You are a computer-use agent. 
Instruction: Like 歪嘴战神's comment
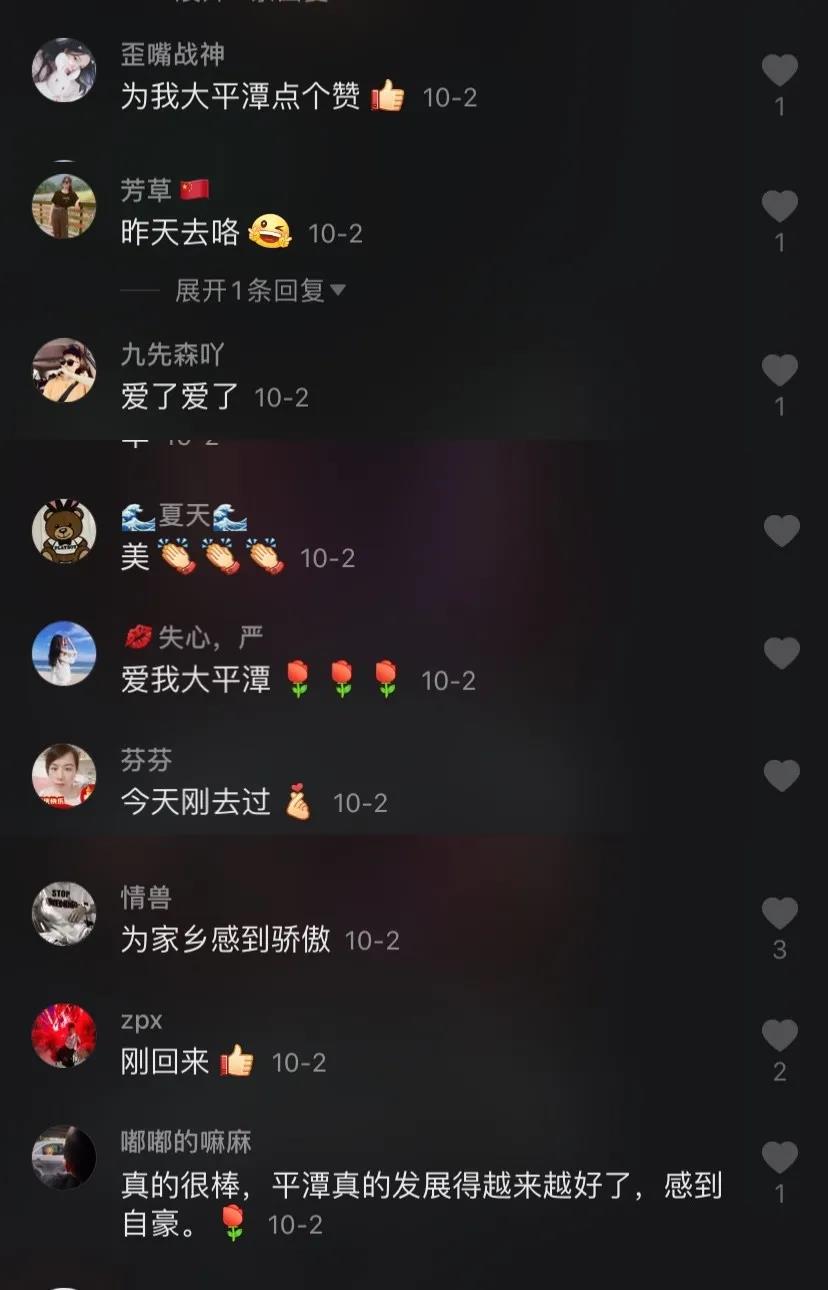(780, 70)
